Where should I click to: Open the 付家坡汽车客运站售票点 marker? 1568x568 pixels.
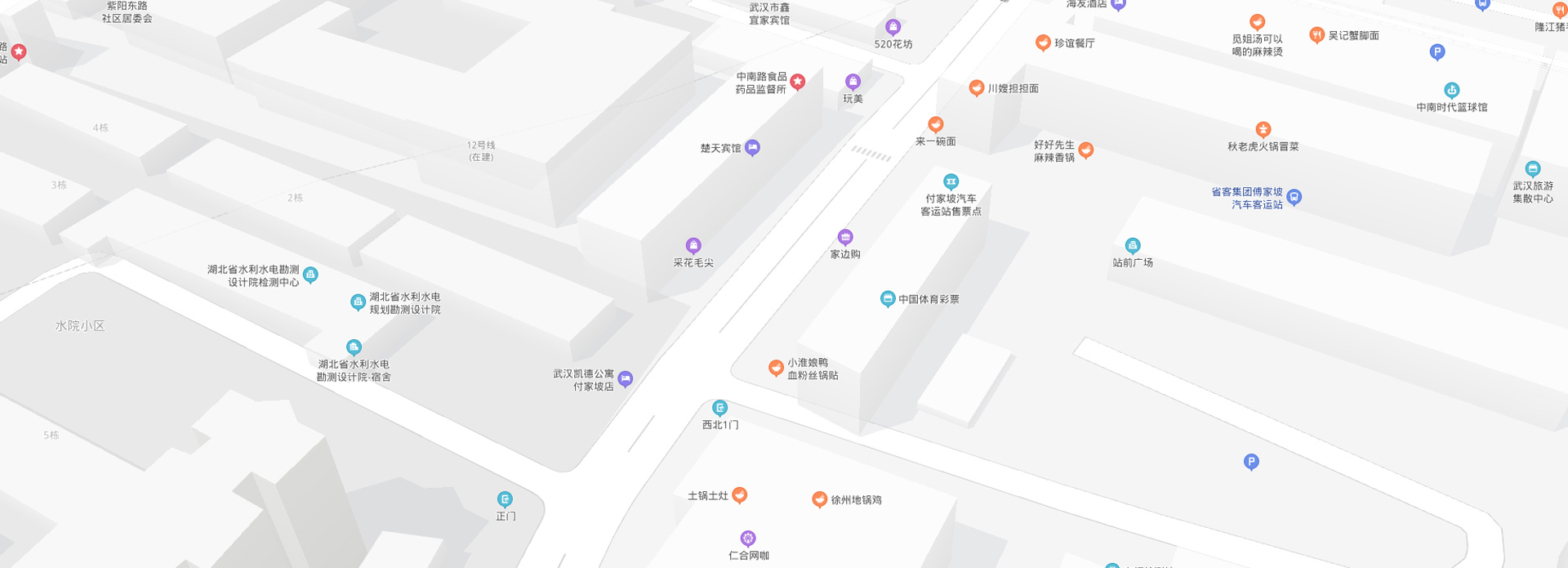pyautogui.click(x=951, y=181)
